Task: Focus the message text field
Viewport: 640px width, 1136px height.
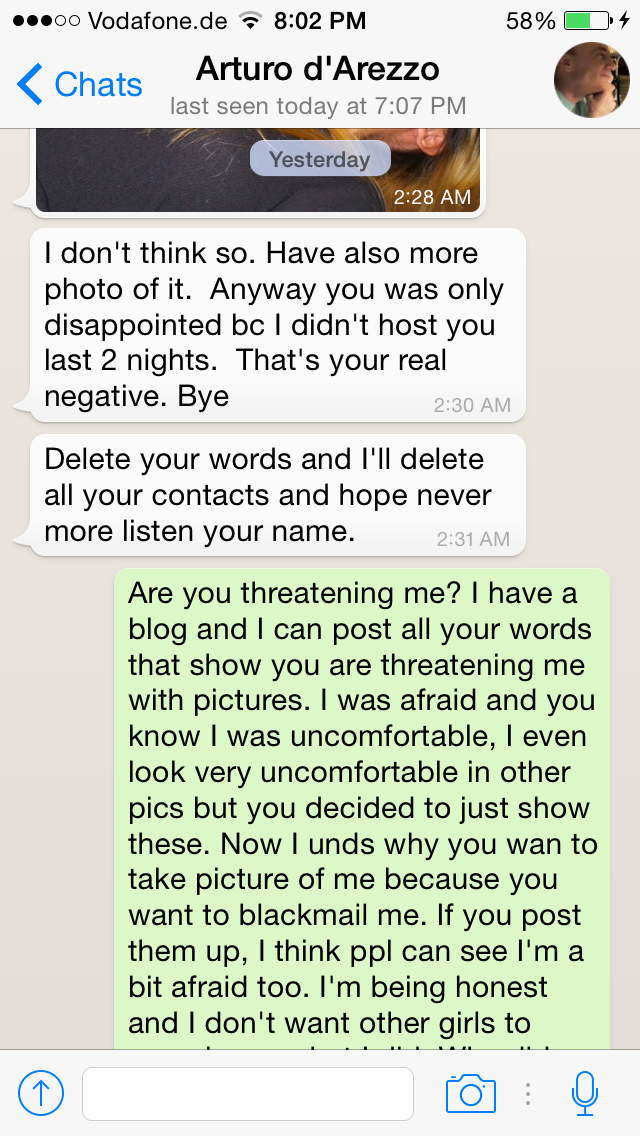Action: click(247, 1093)
